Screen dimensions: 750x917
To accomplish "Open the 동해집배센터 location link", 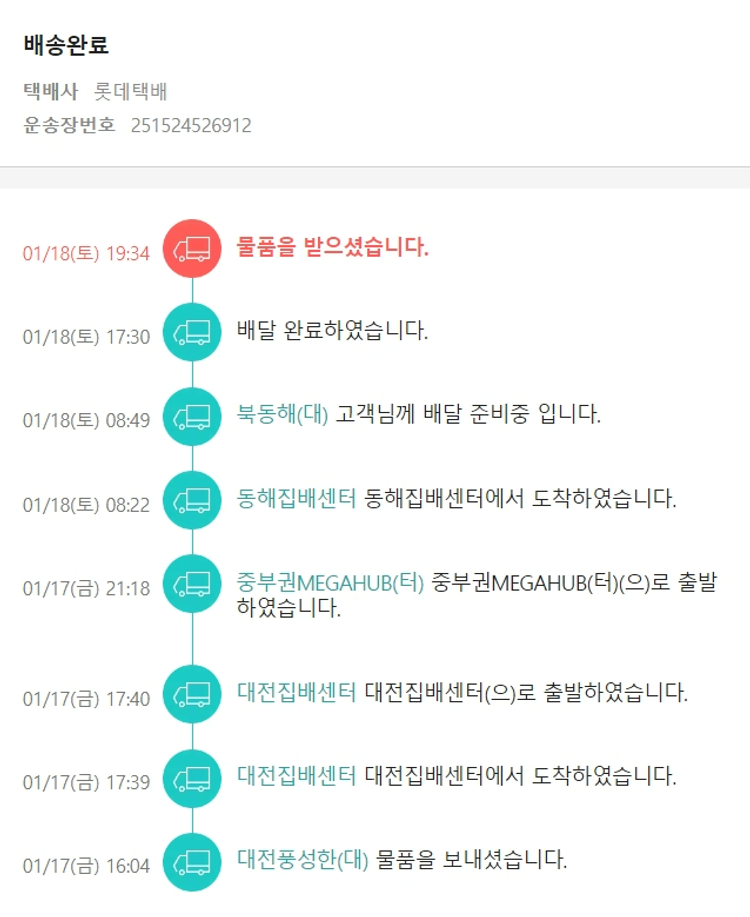I will pos(296,498).
